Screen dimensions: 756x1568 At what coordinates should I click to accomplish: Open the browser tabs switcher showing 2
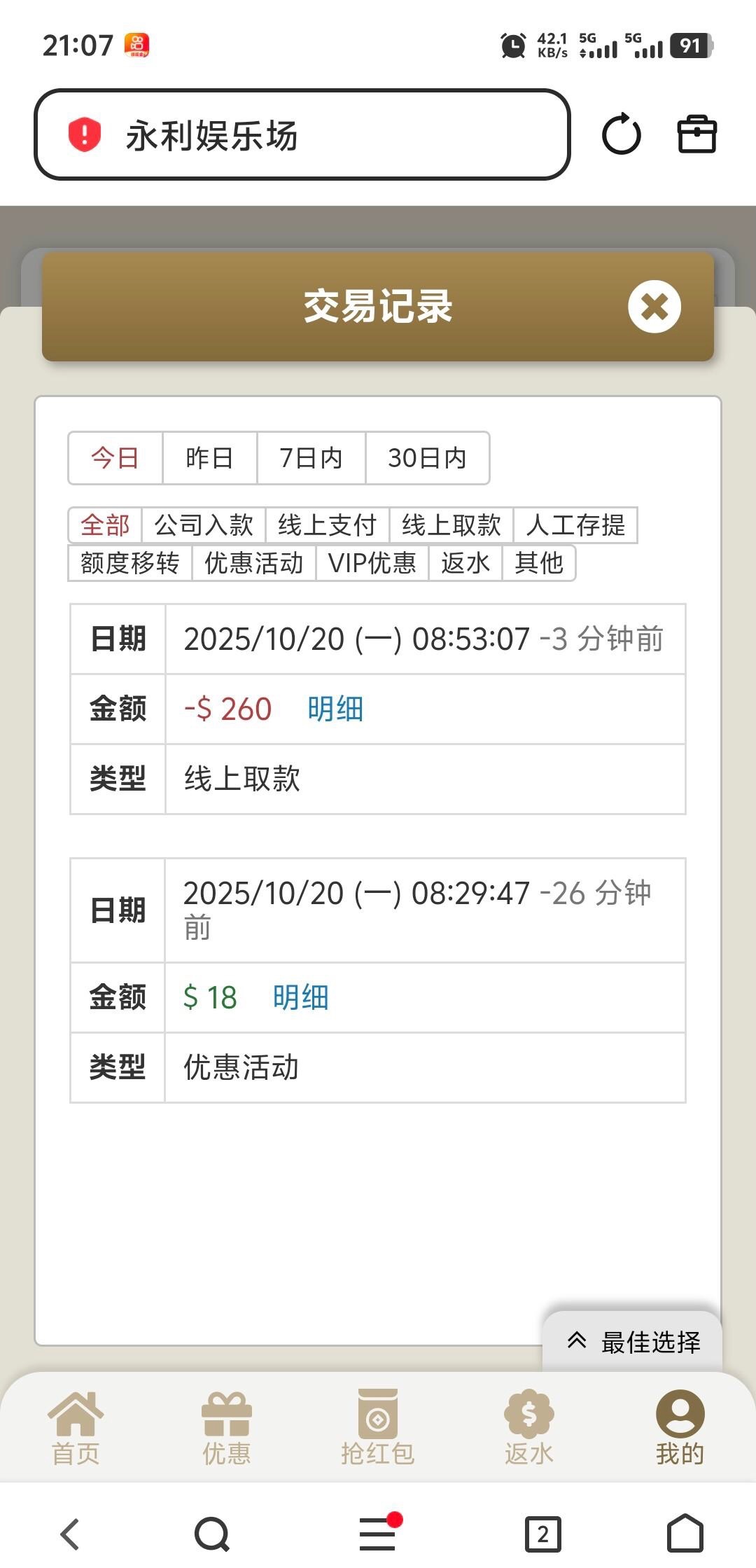click(542, 1534)
